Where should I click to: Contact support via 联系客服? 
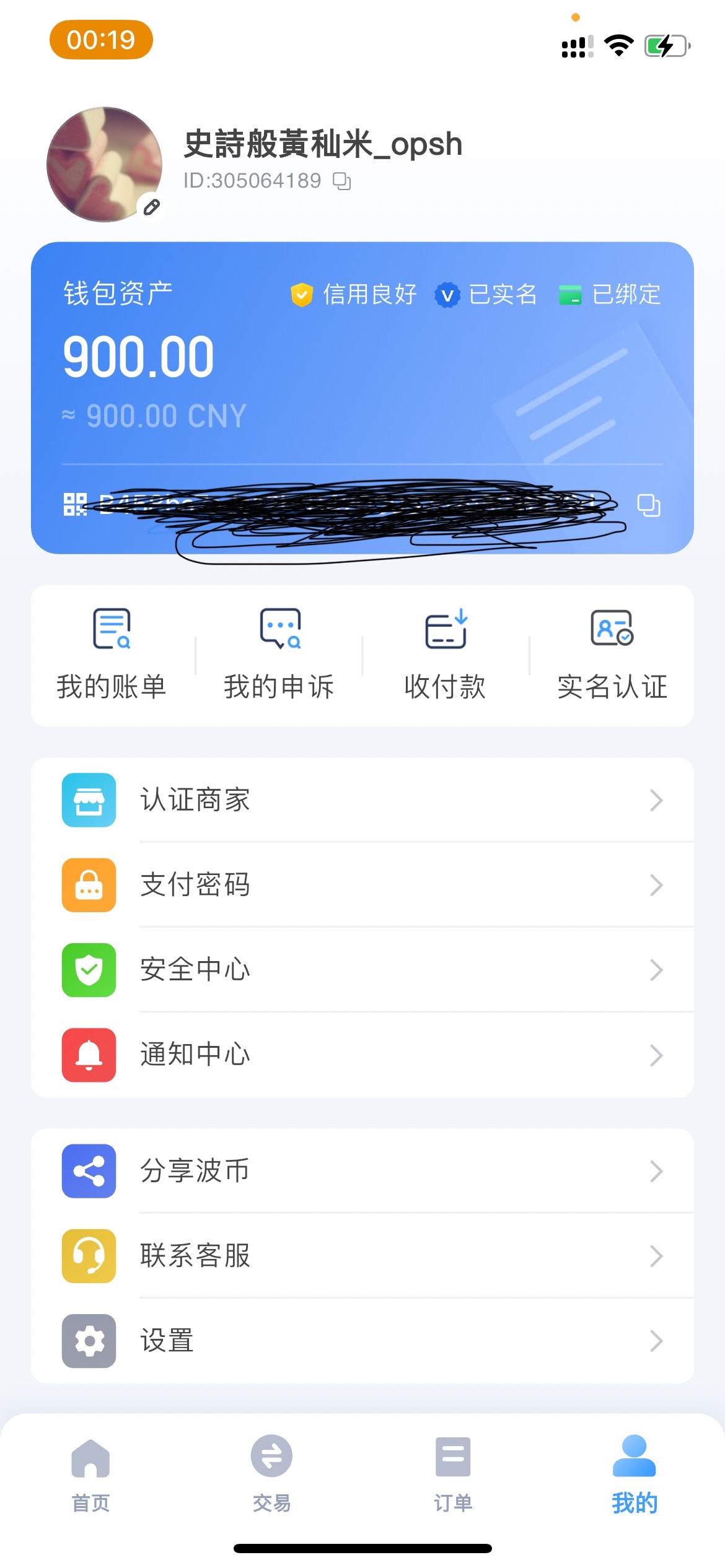(362, 1256)
